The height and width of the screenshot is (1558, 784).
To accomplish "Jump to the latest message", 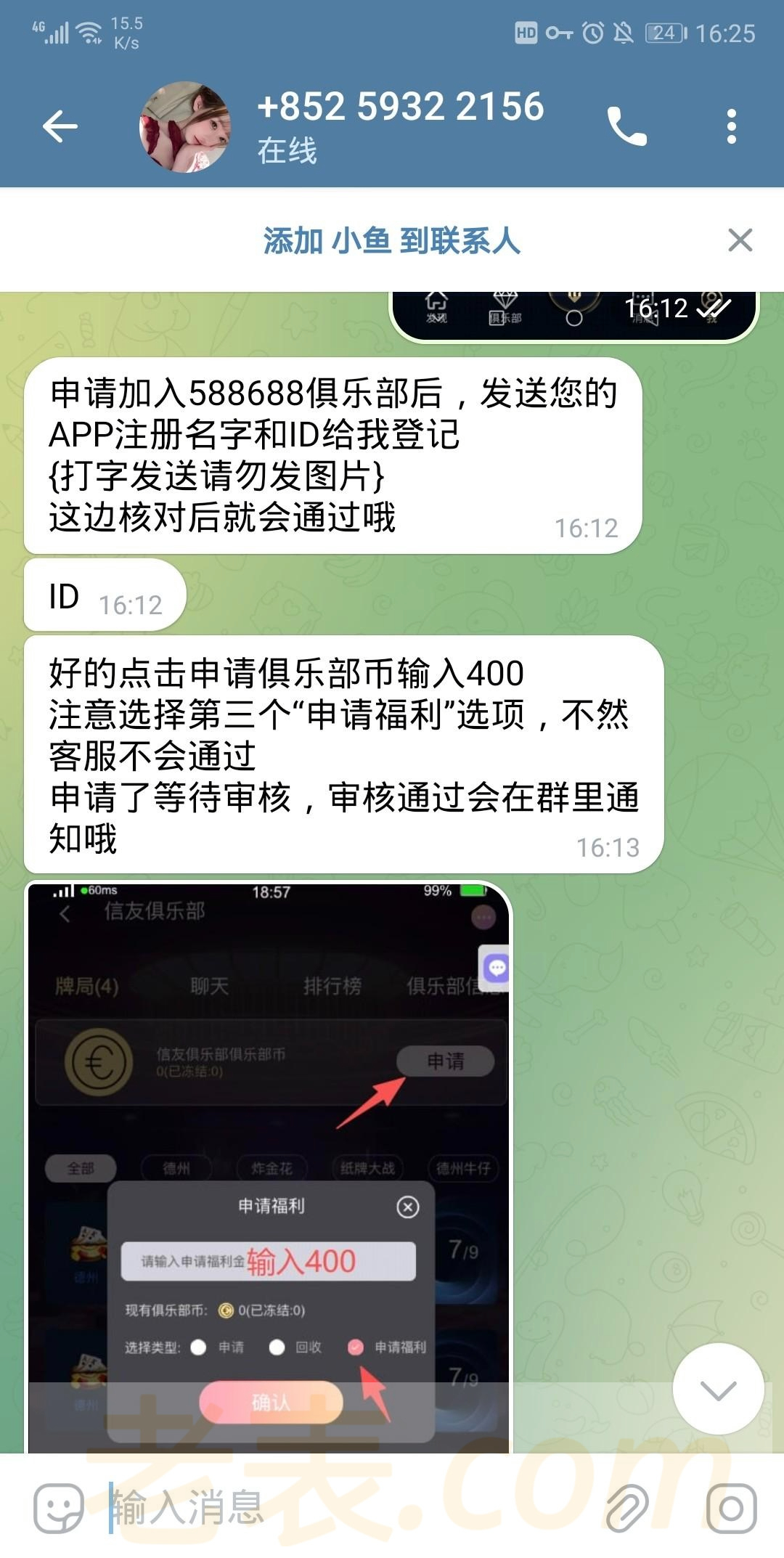I will (x=718, y=1389).
